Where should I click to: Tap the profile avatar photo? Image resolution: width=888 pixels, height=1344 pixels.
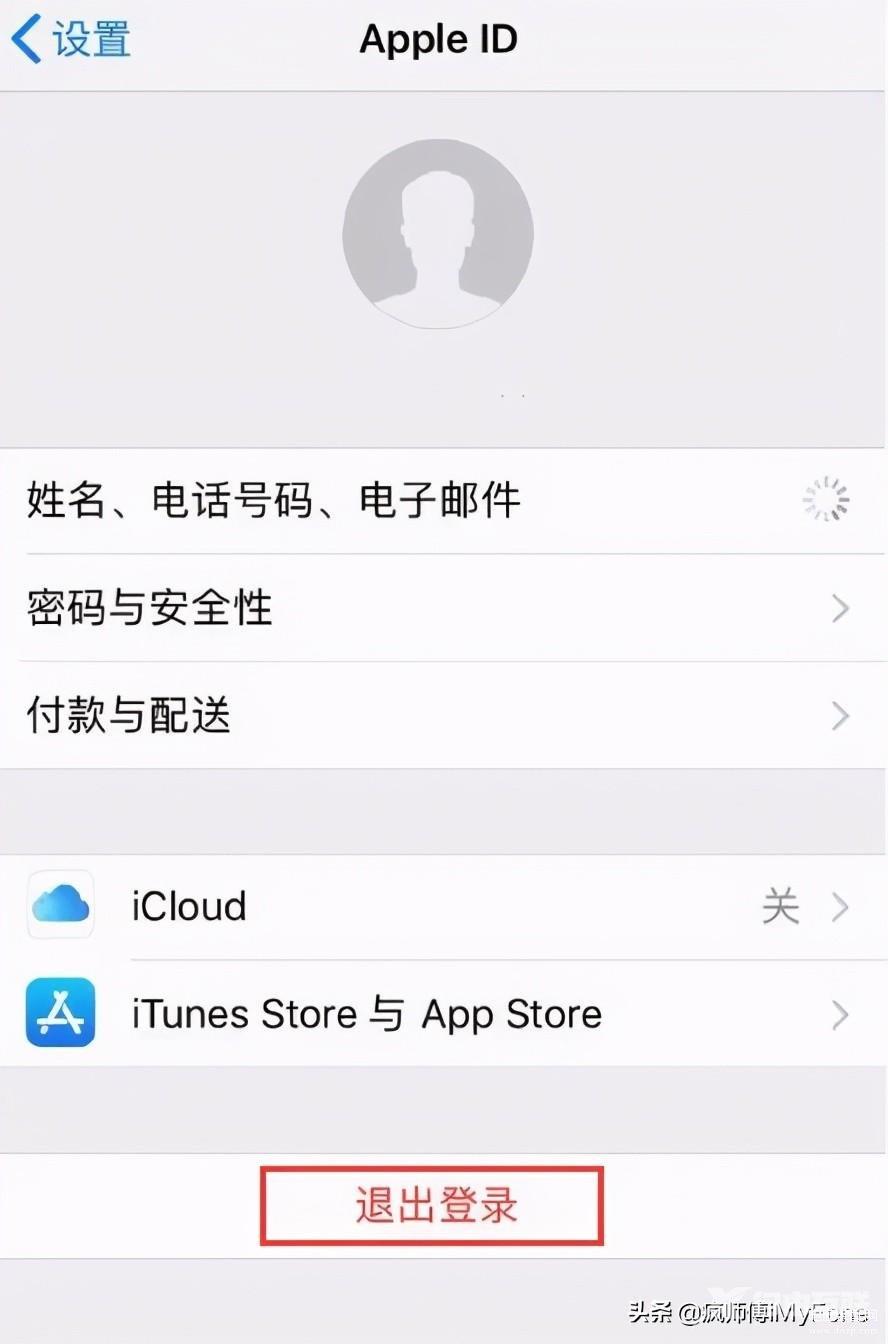pyautogui.click(x=438, y=234)
